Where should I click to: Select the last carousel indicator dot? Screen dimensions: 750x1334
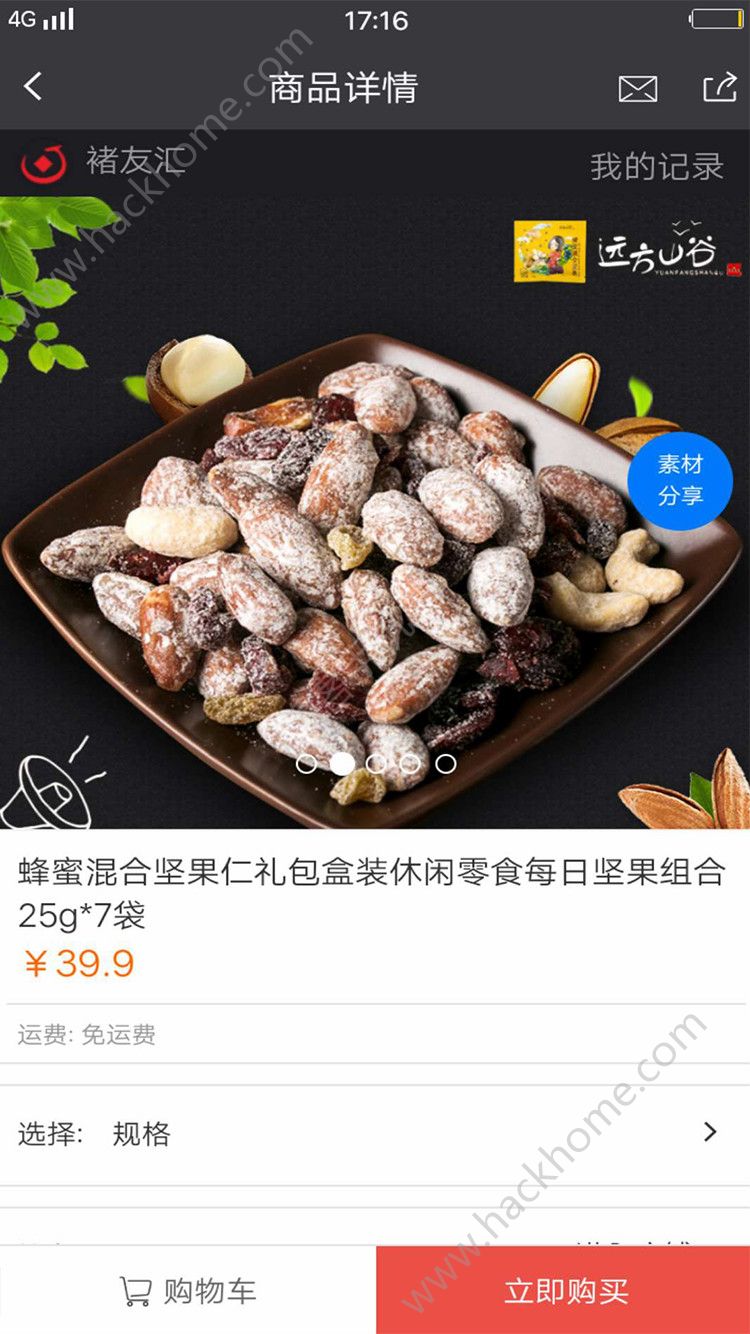click(447, 761)
